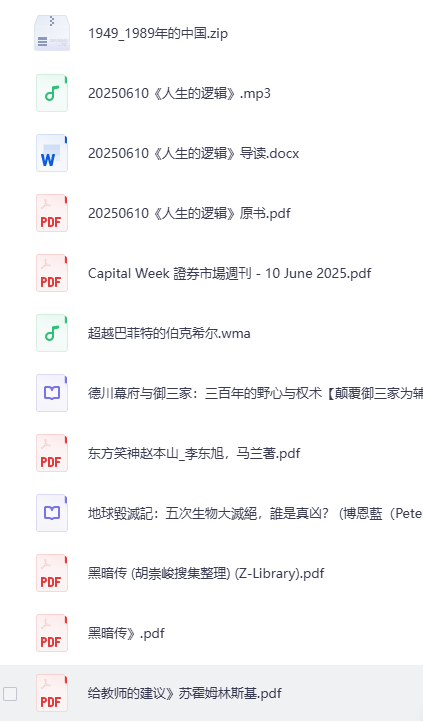
Task: Open 20250610《人生的逻辑》.mp3 audio file
Action: coord(179,93)
